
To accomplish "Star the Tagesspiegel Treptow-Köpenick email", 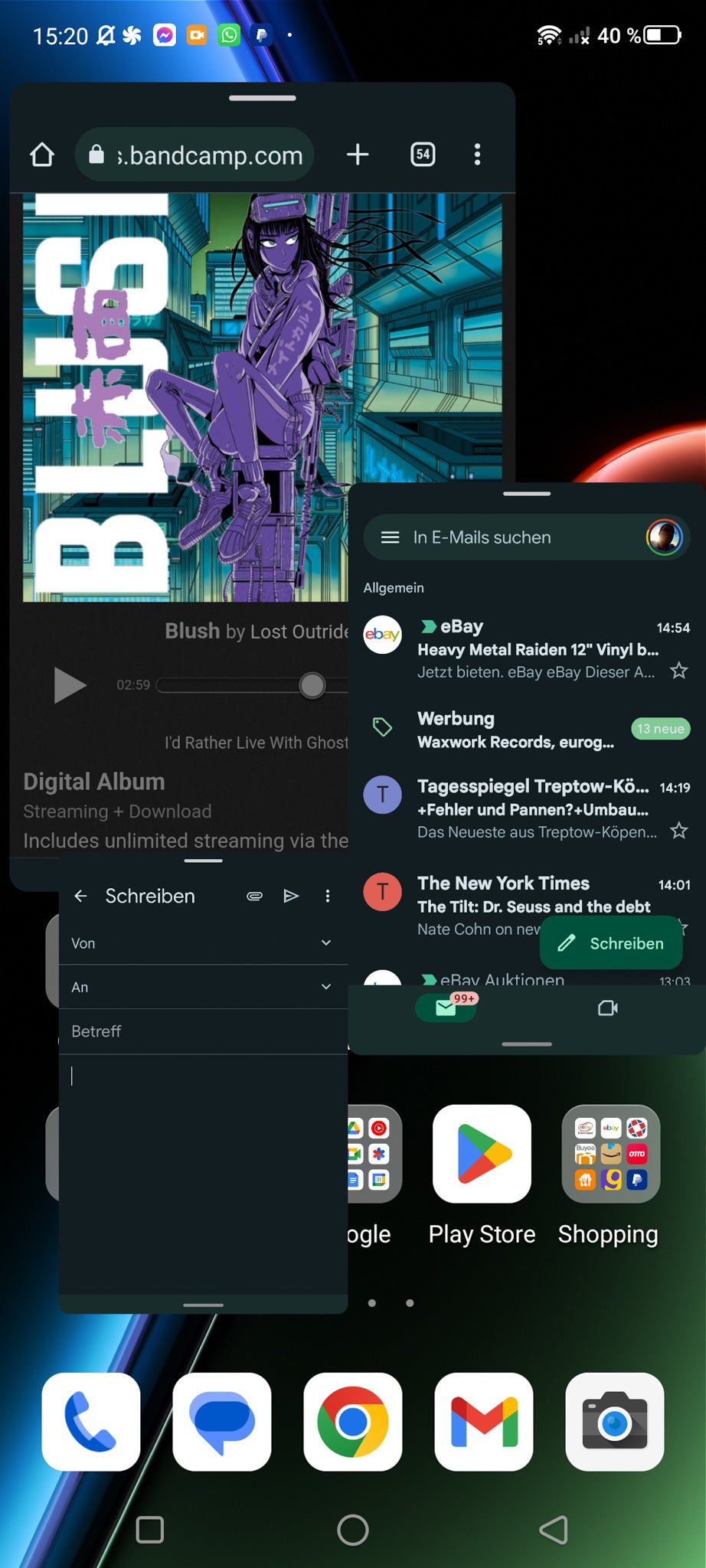I will point(678,831).
